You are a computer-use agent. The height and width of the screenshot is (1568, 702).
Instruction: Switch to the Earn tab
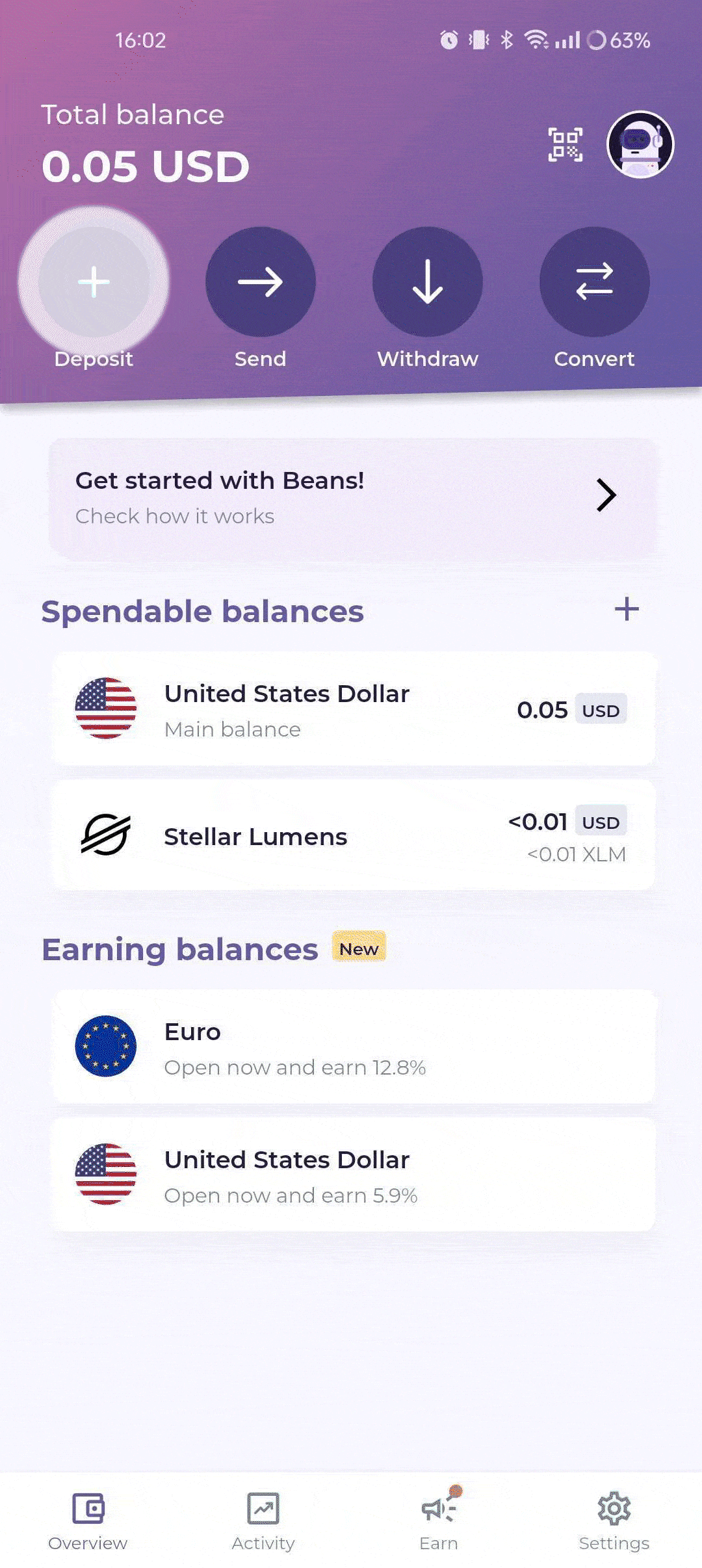(x=439, y=1521)
